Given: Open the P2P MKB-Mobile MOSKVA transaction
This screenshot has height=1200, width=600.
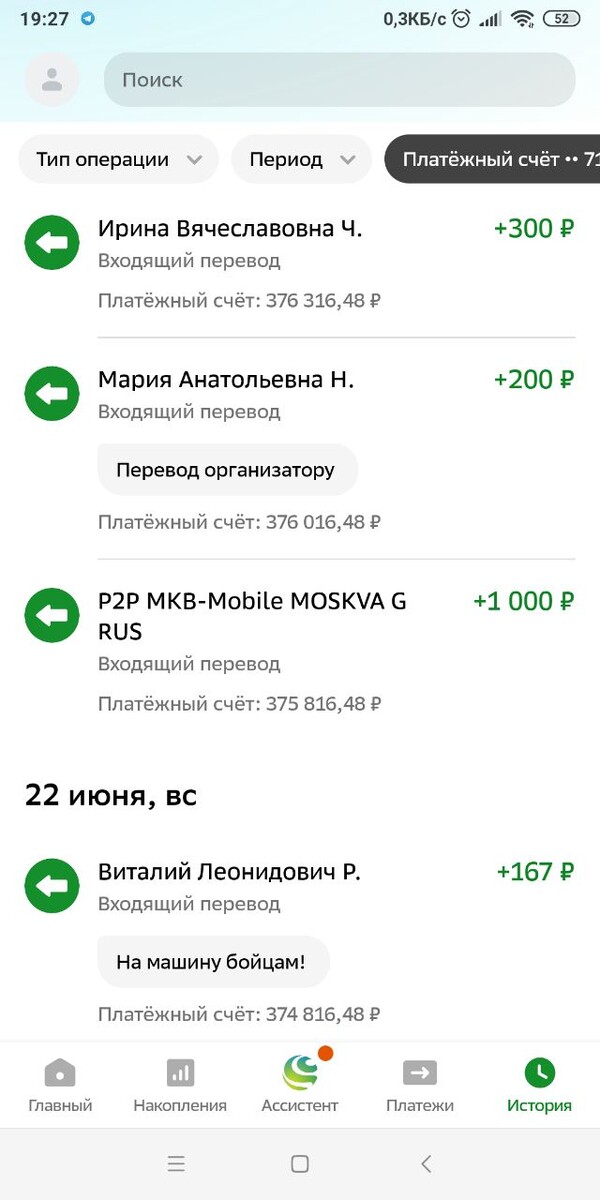Looking at the screenshot, I should [x=300, y=650].
